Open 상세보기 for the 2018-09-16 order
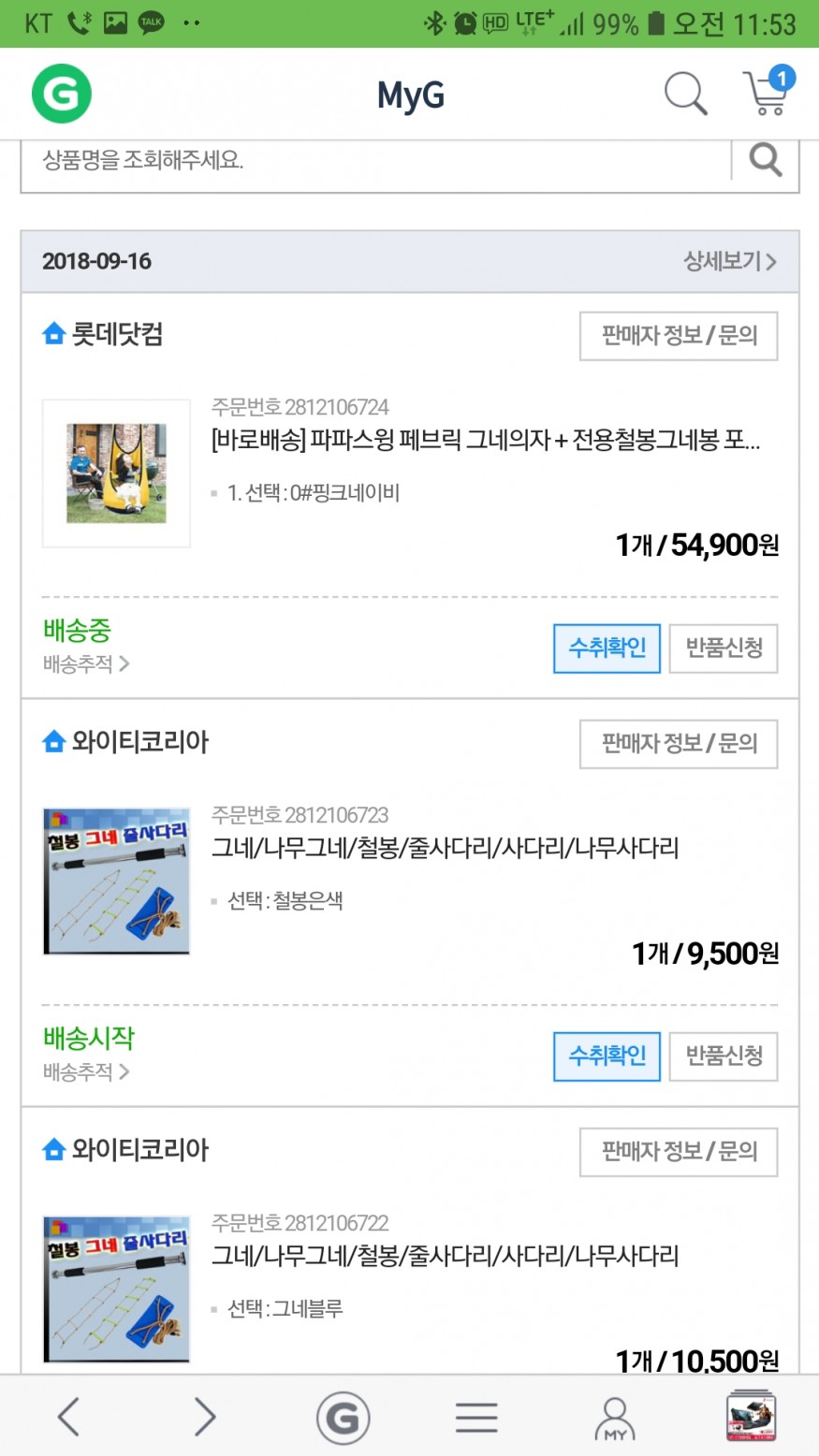Image resolution: width=819 pixels, height=1456 pixels. [x=729, y=261]
